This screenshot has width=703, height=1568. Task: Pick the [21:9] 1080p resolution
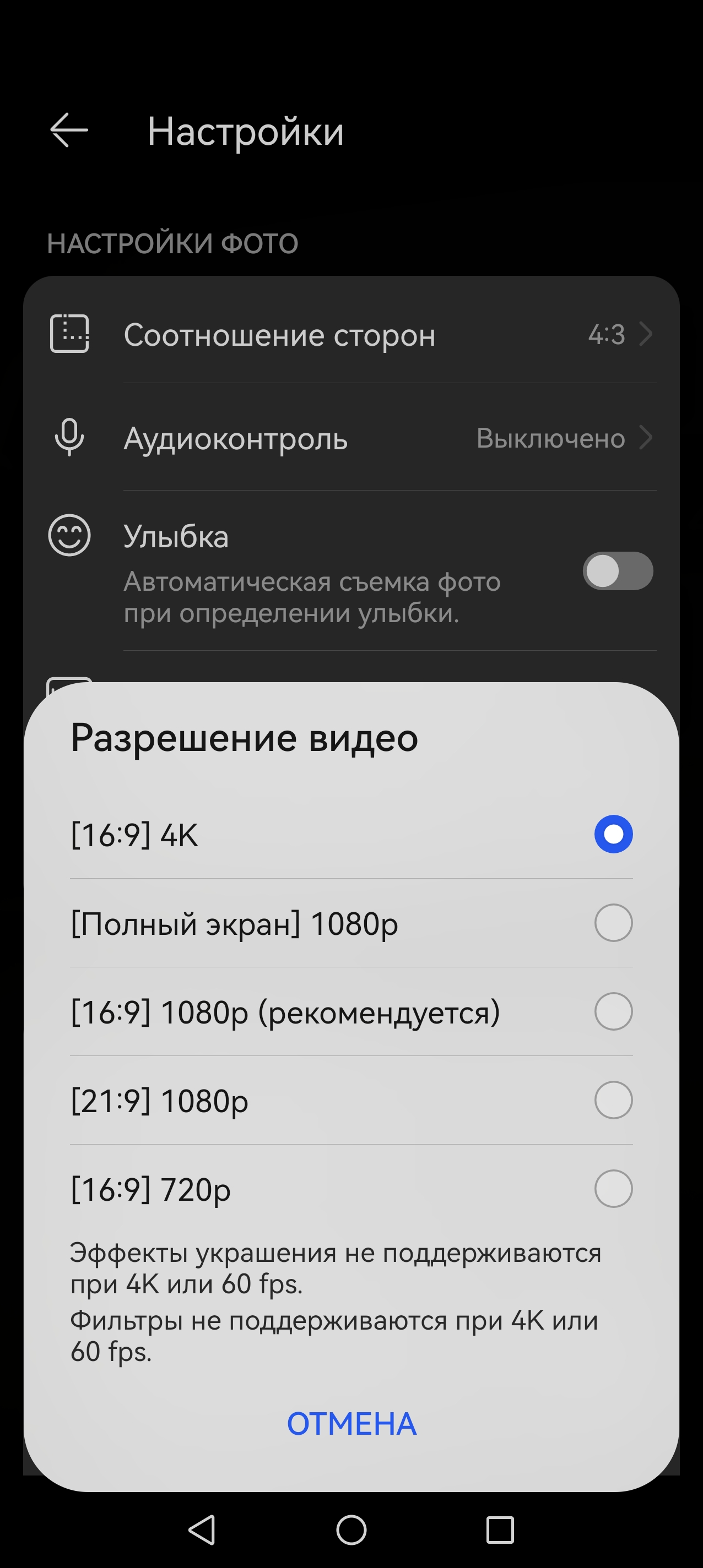tap(613, 1100)
